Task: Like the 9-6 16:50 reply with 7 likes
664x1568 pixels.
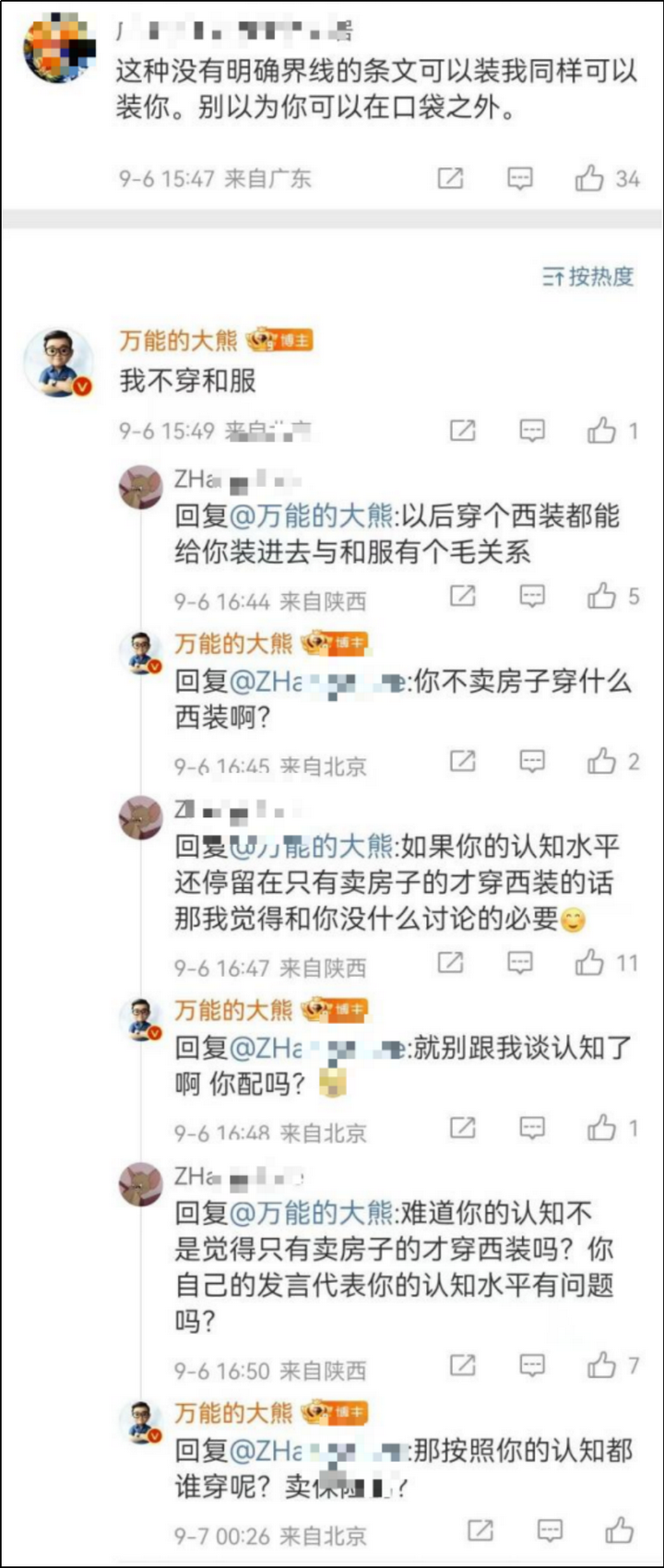Action: point(601,1365)
